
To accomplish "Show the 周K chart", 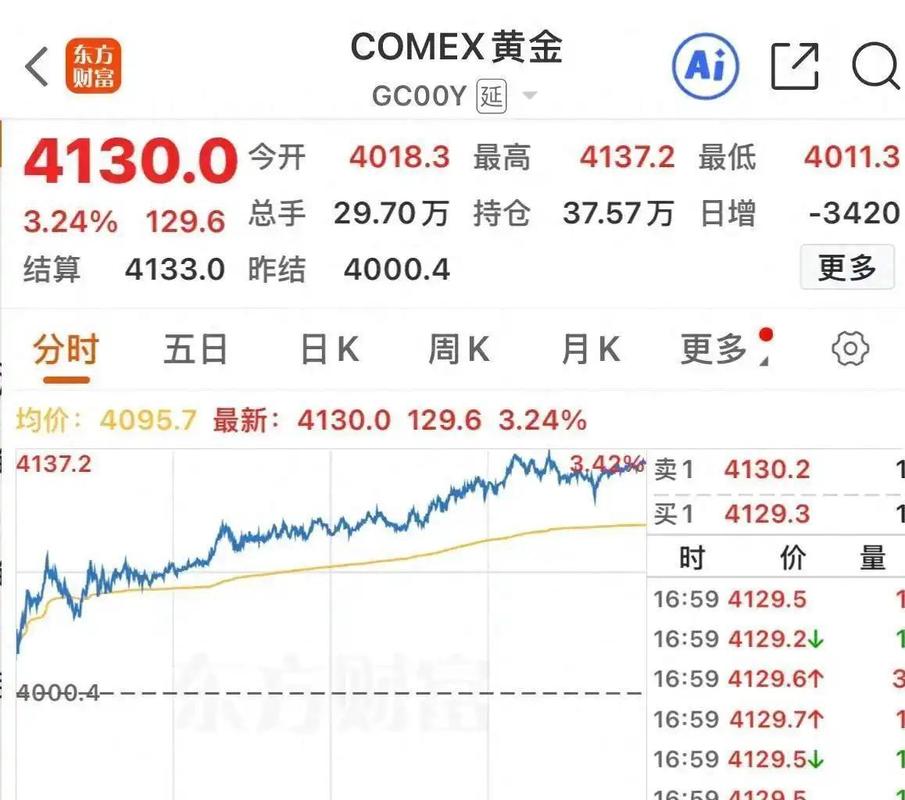I will coord(459,350).
